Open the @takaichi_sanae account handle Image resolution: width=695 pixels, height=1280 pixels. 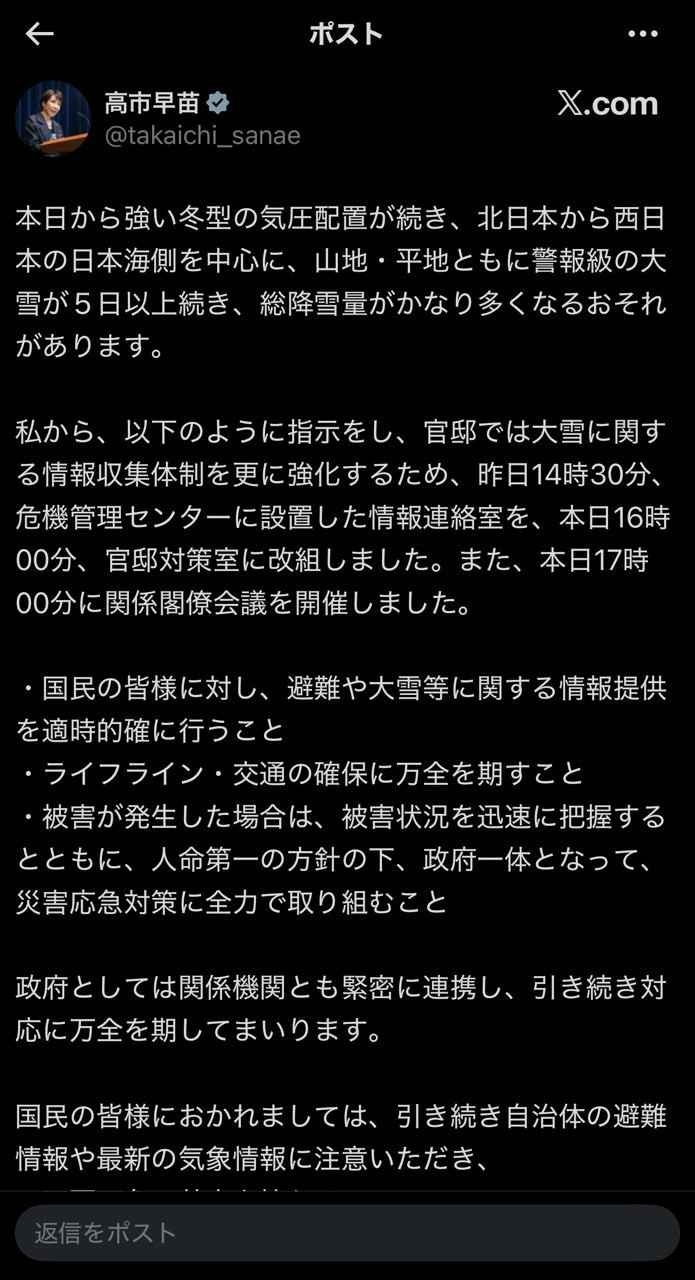(202, 136)
